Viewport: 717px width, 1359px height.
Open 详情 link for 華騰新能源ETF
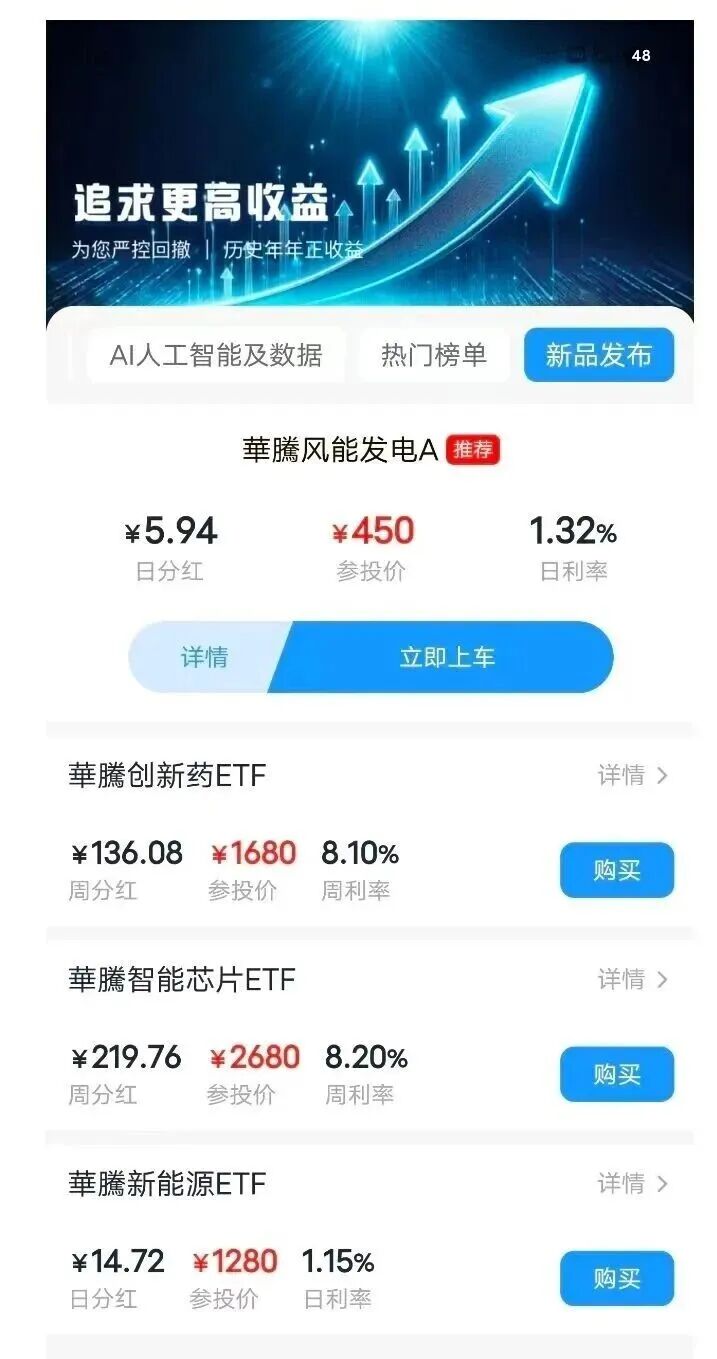(632, 1183)
